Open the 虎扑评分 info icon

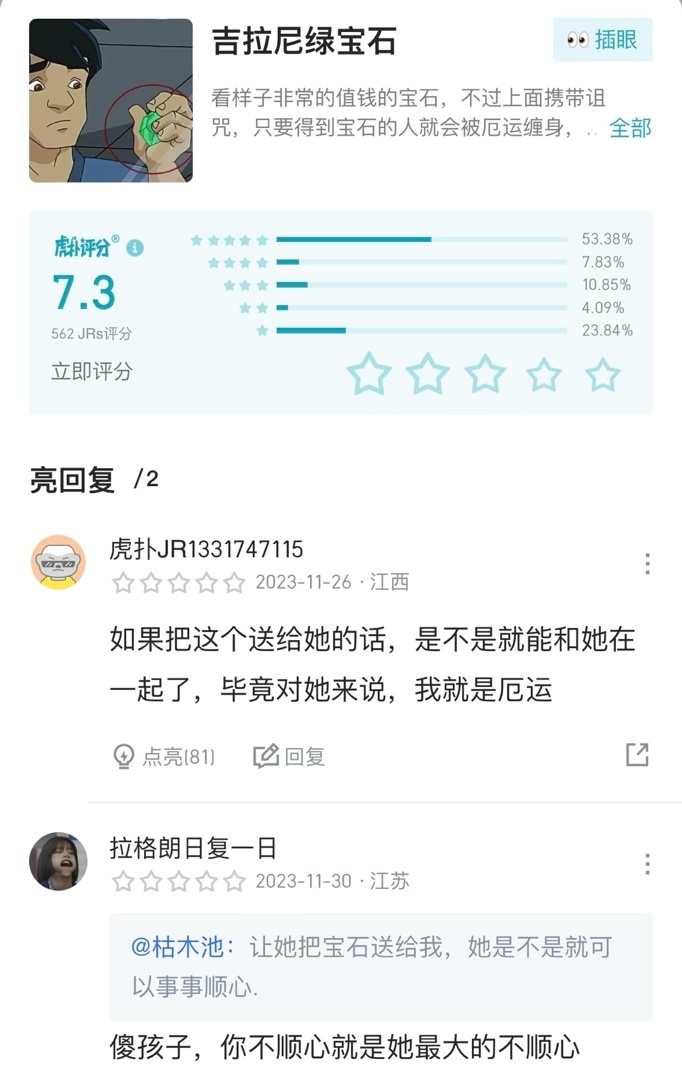(x=135, y=247)
